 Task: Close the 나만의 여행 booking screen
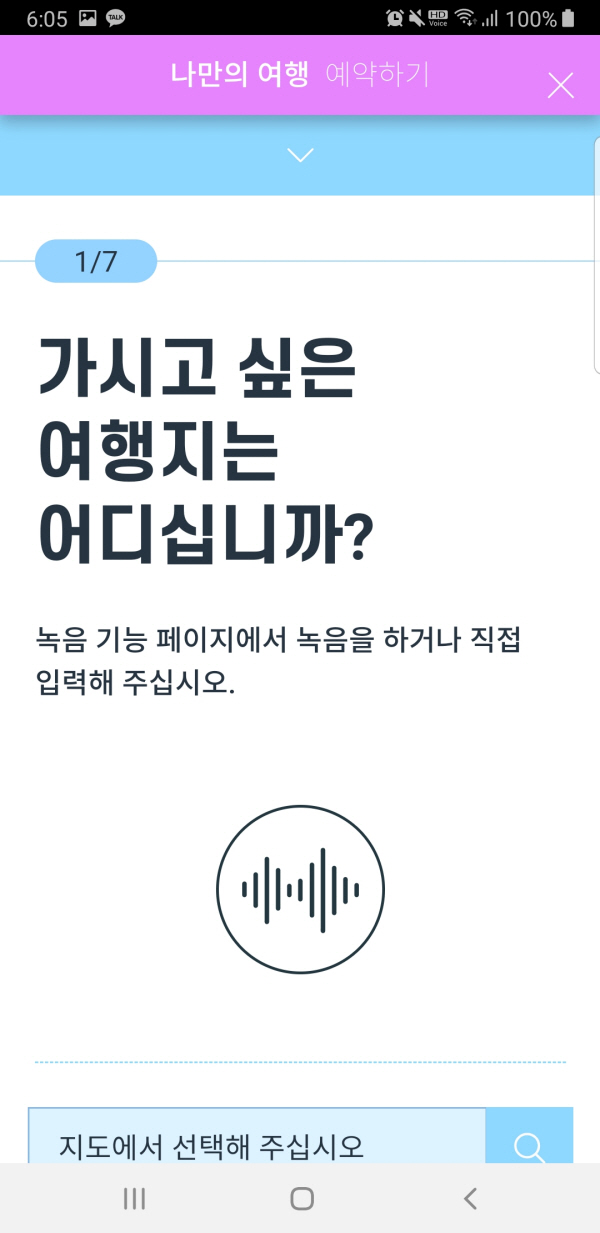pyautogui.click(x=561, y=86)
